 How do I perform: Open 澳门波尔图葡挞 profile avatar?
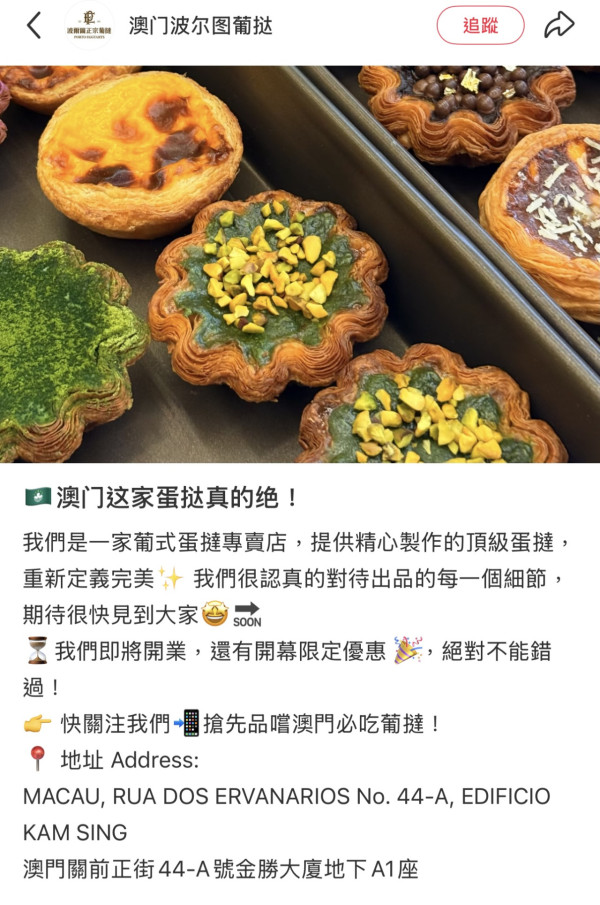click(x=89, y=25)
